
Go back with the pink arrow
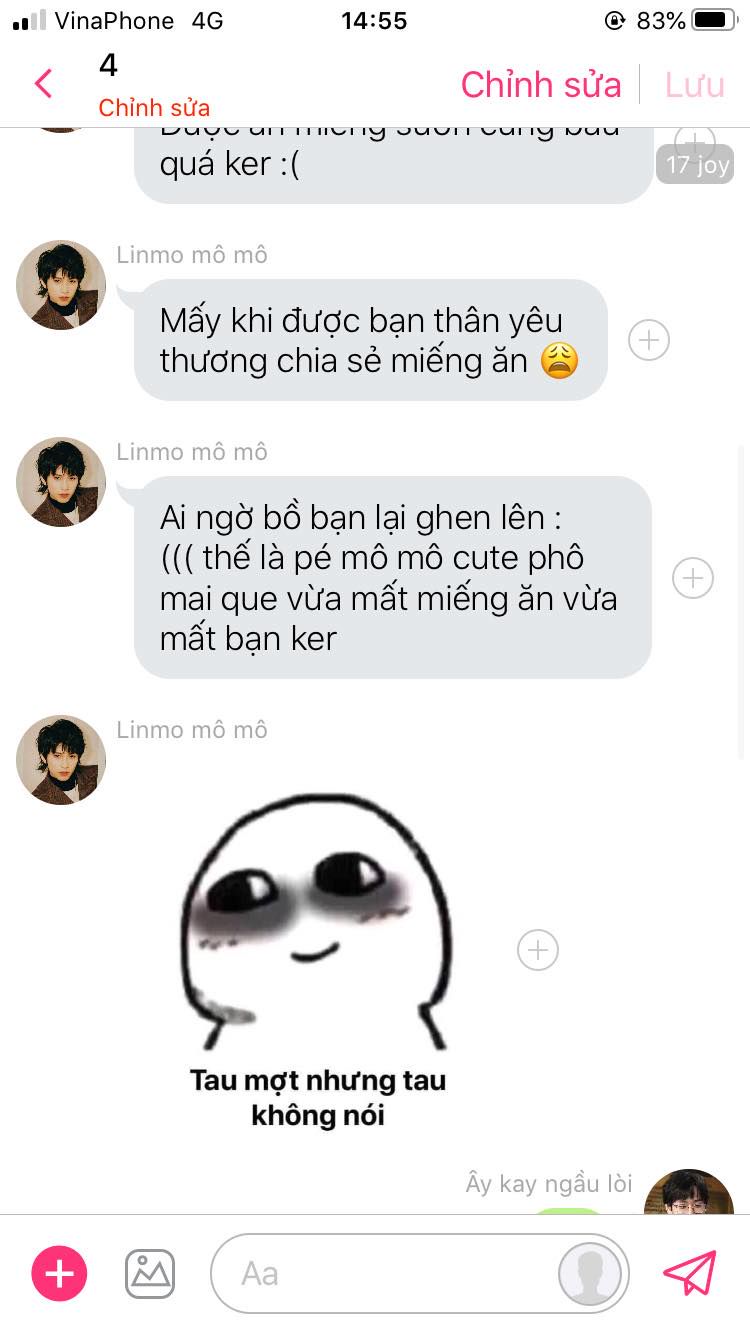pyautogui.click(x=43, y=84)
